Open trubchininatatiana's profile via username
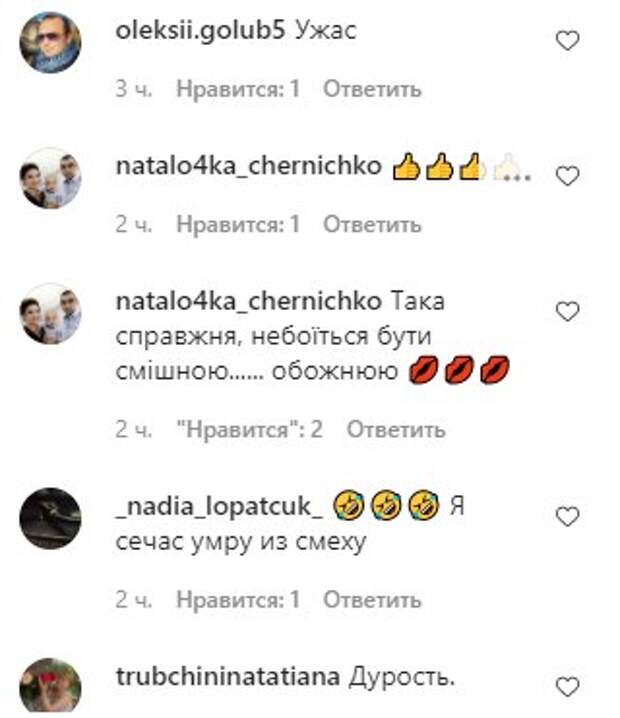This screenshot has width=620, height=718. point(228,676)
